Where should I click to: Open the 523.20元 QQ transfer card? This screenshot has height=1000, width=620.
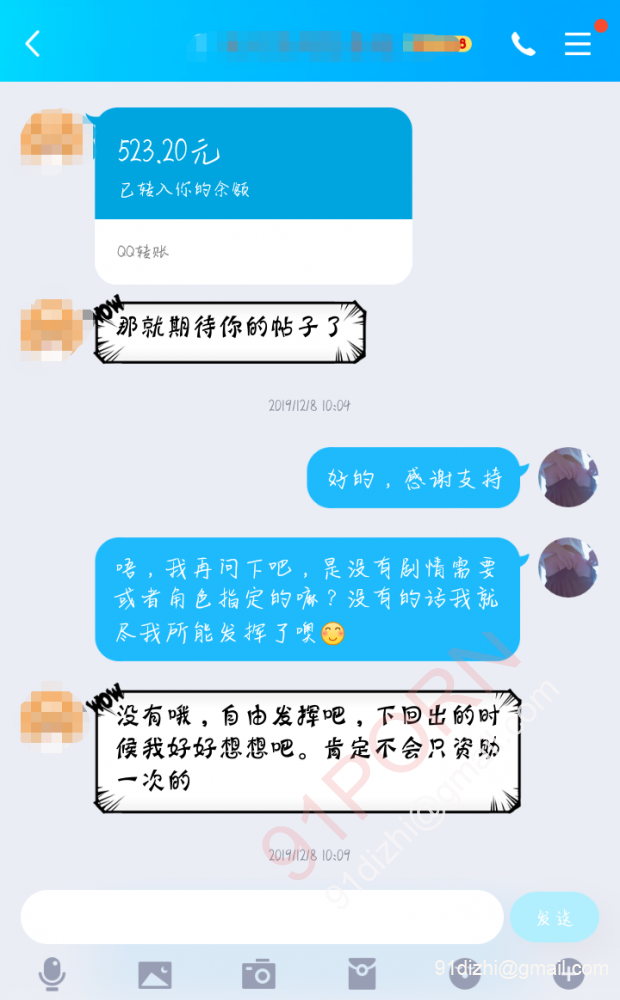tap(253, 195)
